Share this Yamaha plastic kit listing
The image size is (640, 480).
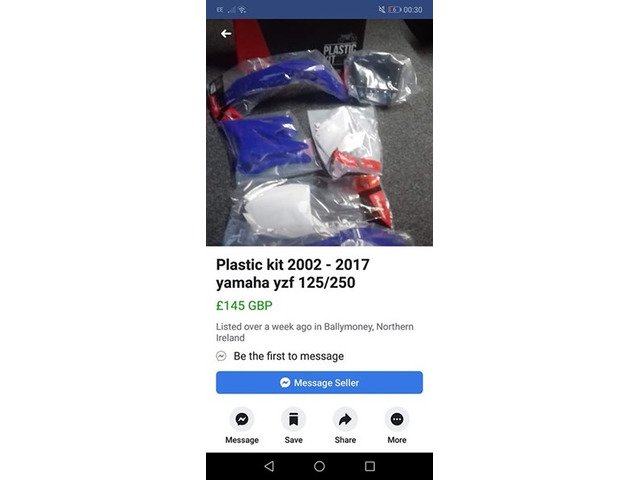pyautogui.click(x=345, y=419)
